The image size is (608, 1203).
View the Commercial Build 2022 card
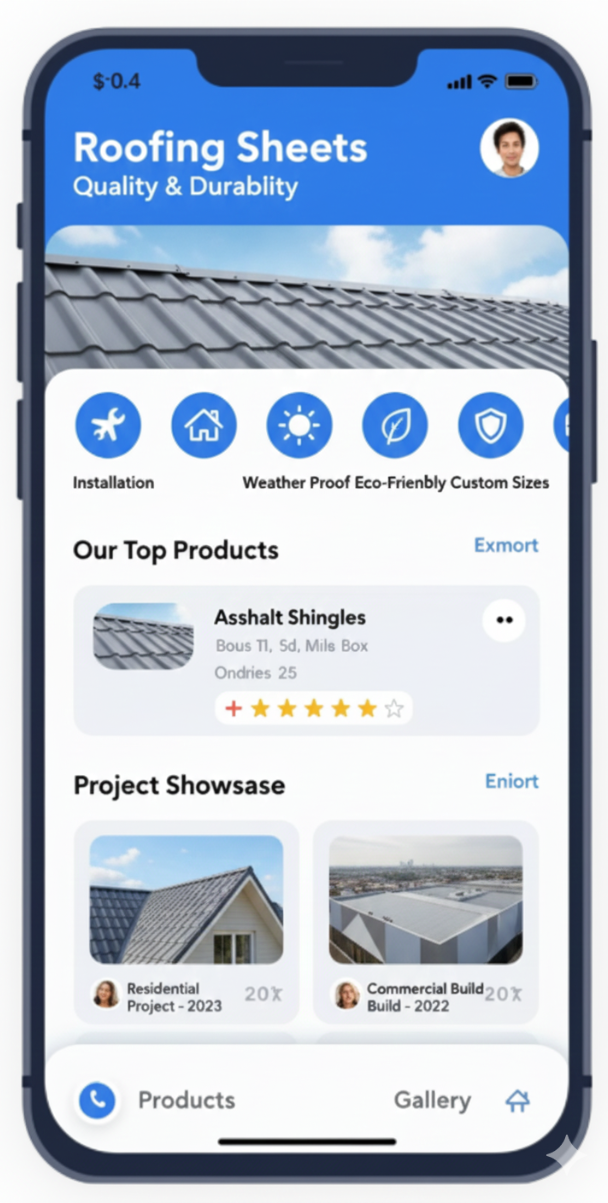426,921
